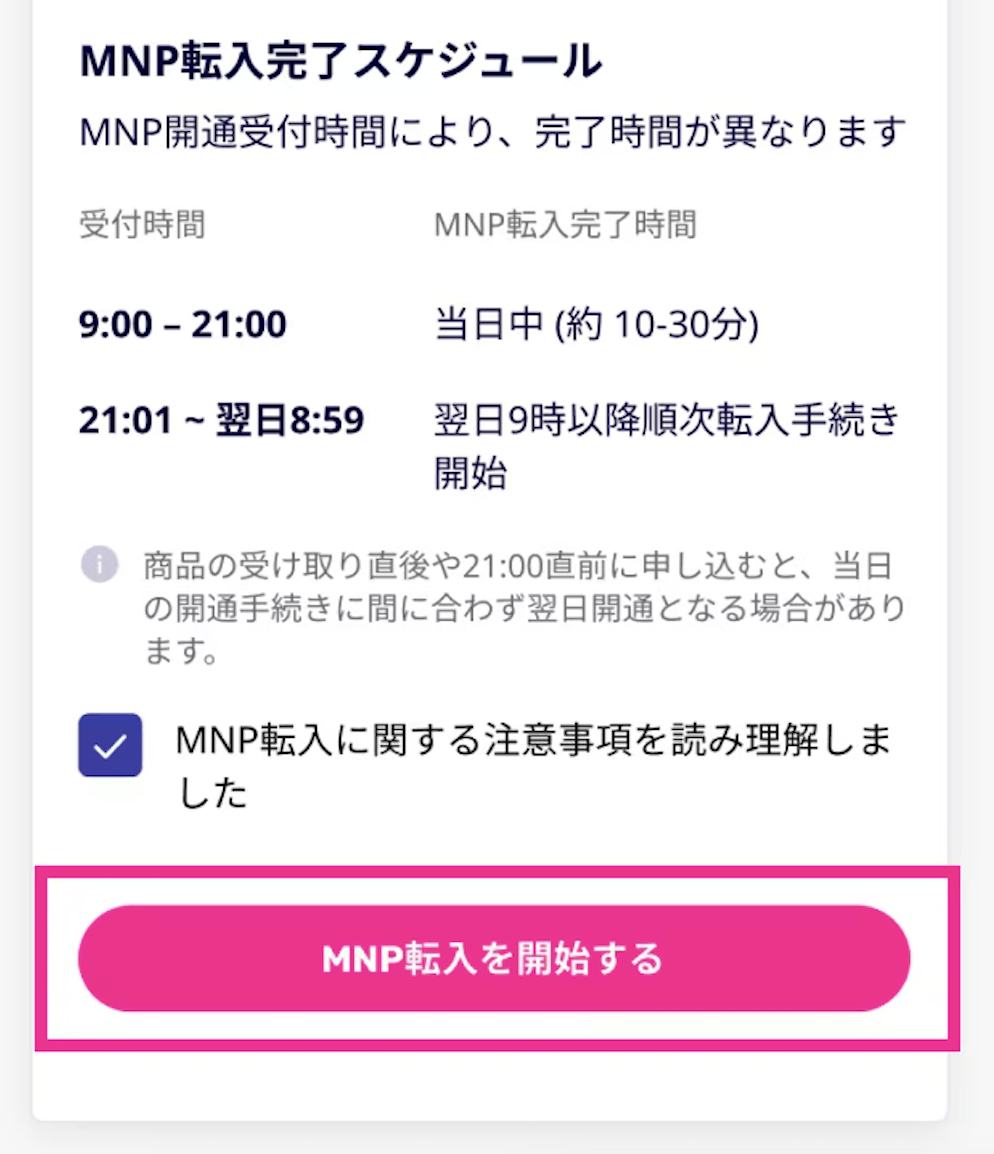Select the checkmark inside the purple checkbox
The width and height of the screenshot is (994, 1154).
[110, 745]
